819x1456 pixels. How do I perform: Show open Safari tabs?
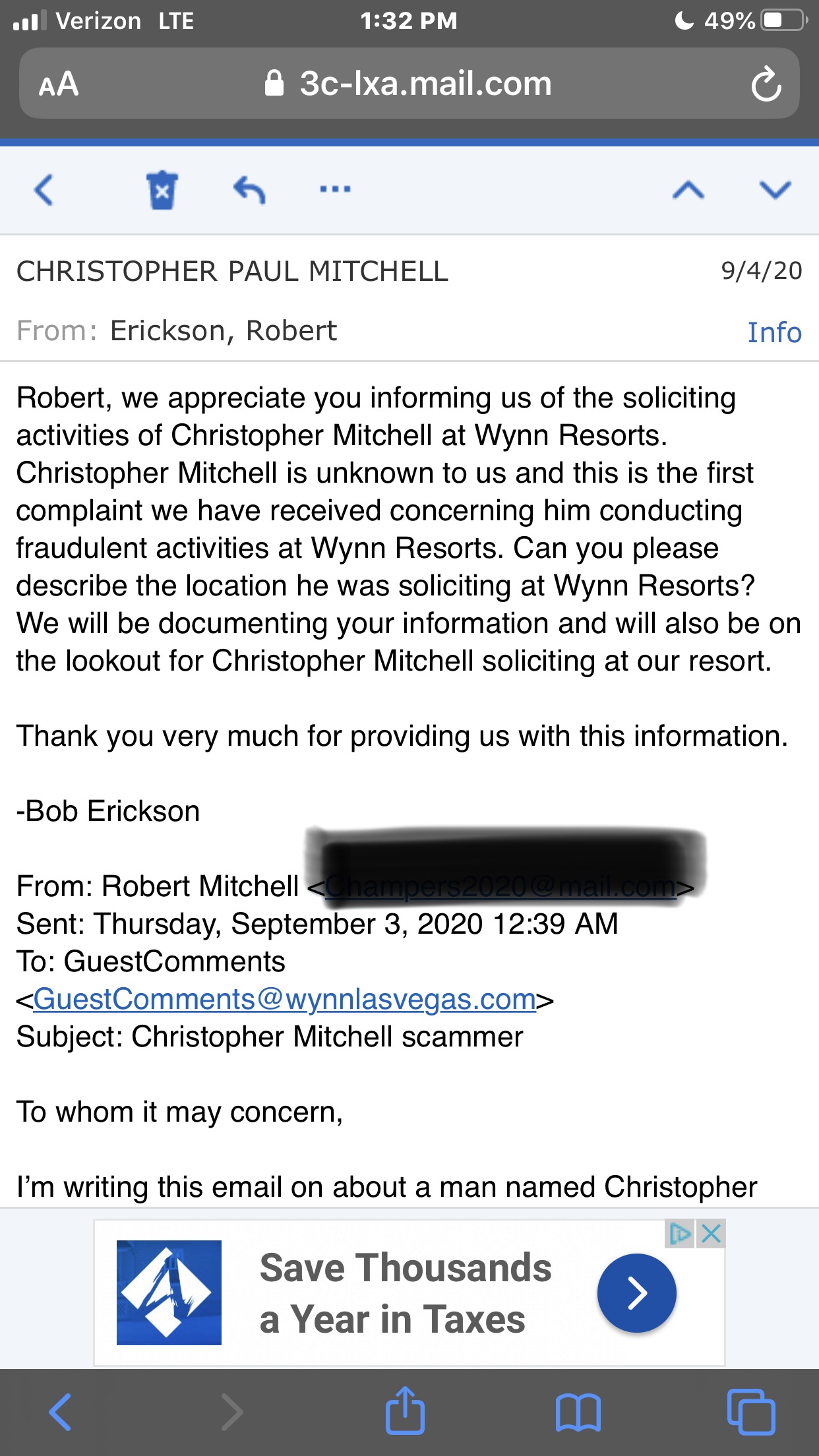point(751,1412)
